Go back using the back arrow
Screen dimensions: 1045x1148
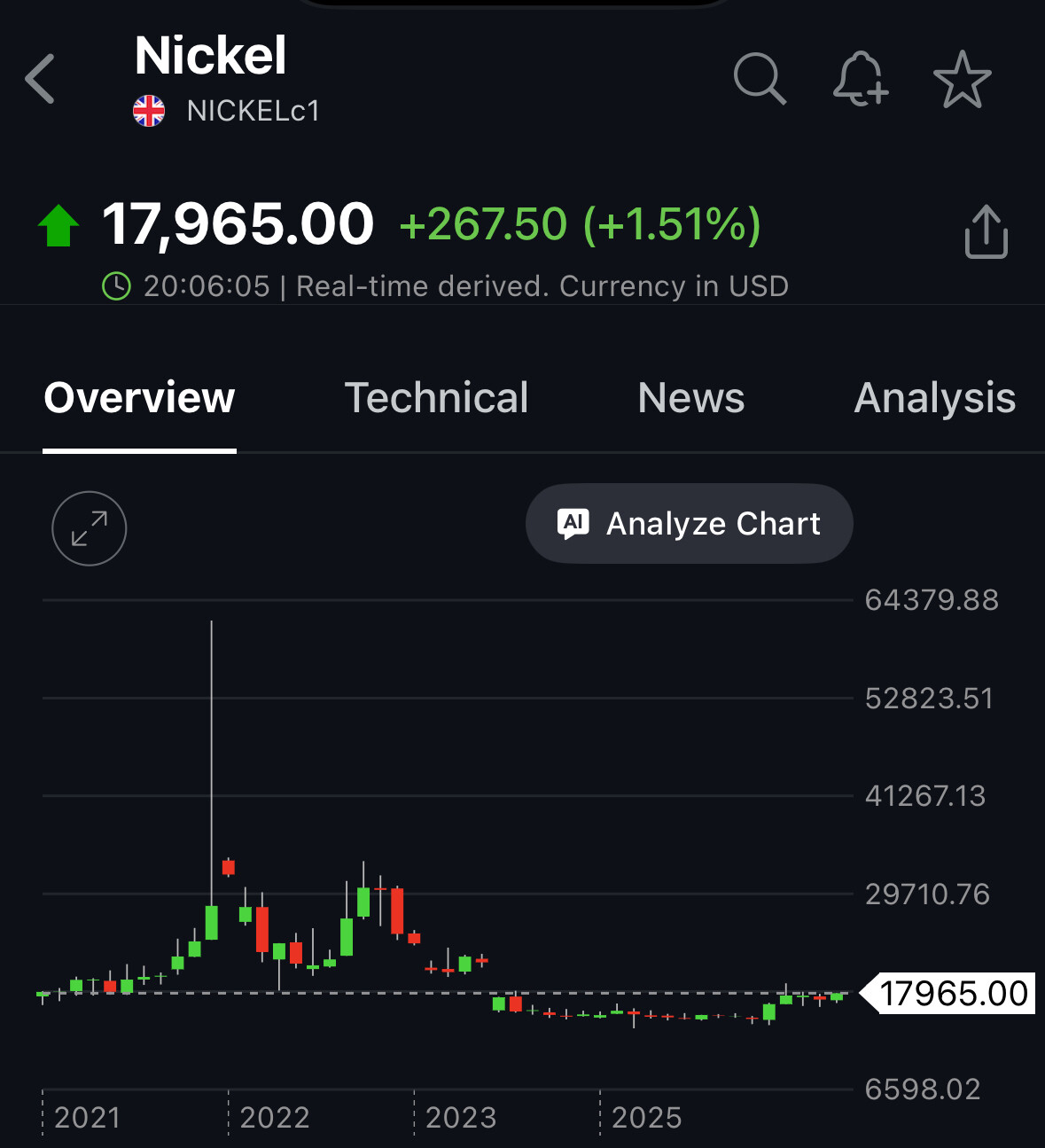point(41,79)
